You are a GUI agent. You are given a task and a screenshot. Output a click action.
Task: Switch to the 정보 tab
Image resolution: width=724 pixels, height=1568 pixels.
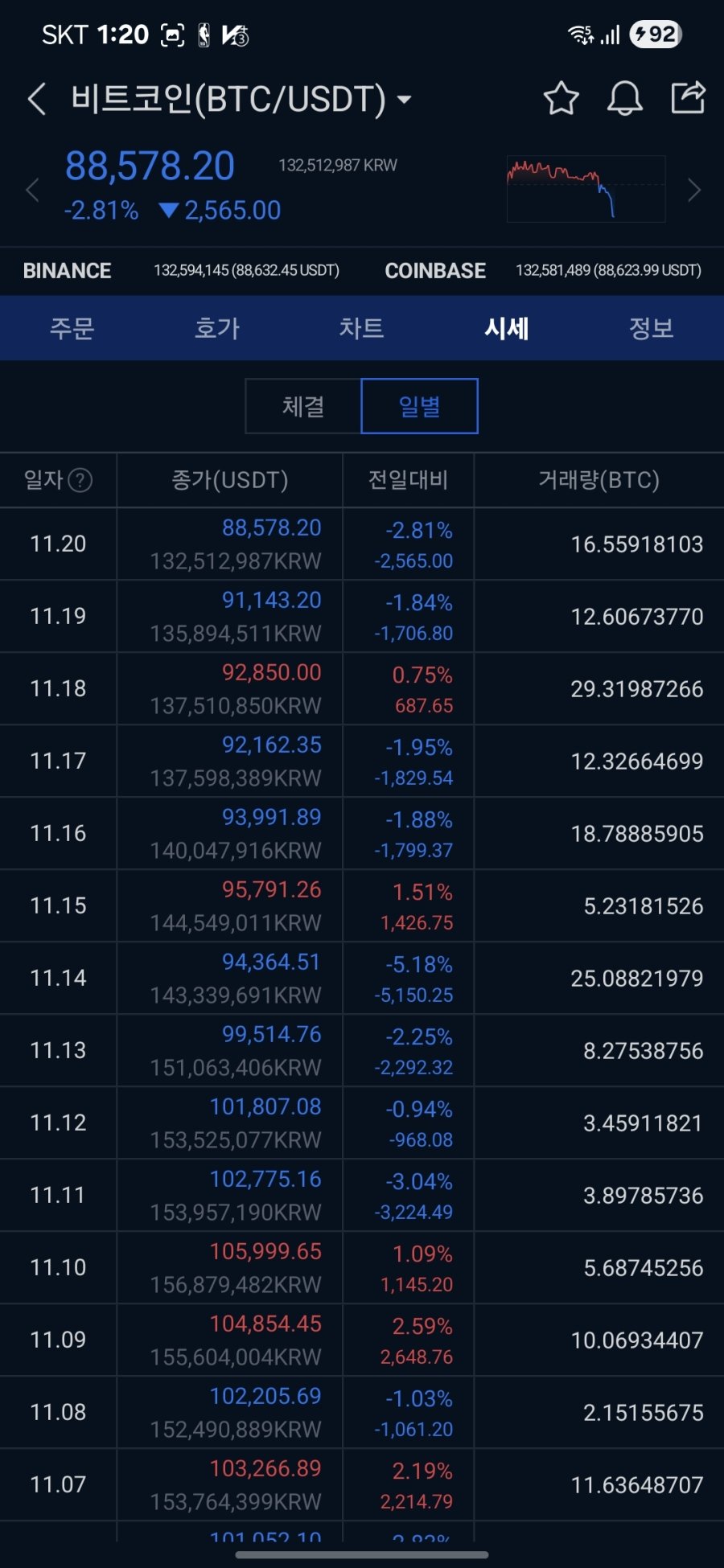point(652,328)
